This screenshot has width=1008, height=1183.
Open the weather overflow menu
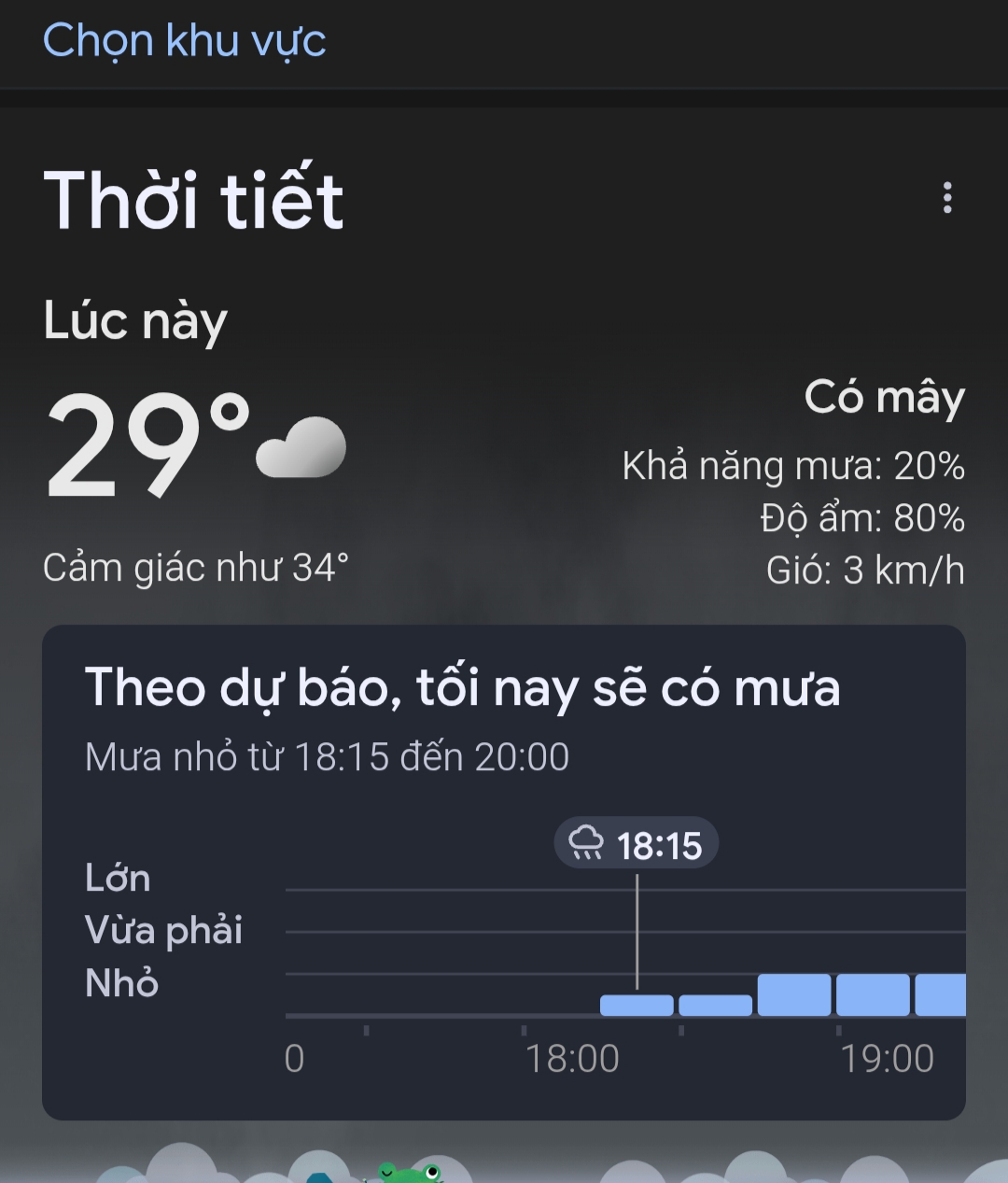[x=947, y=198]
